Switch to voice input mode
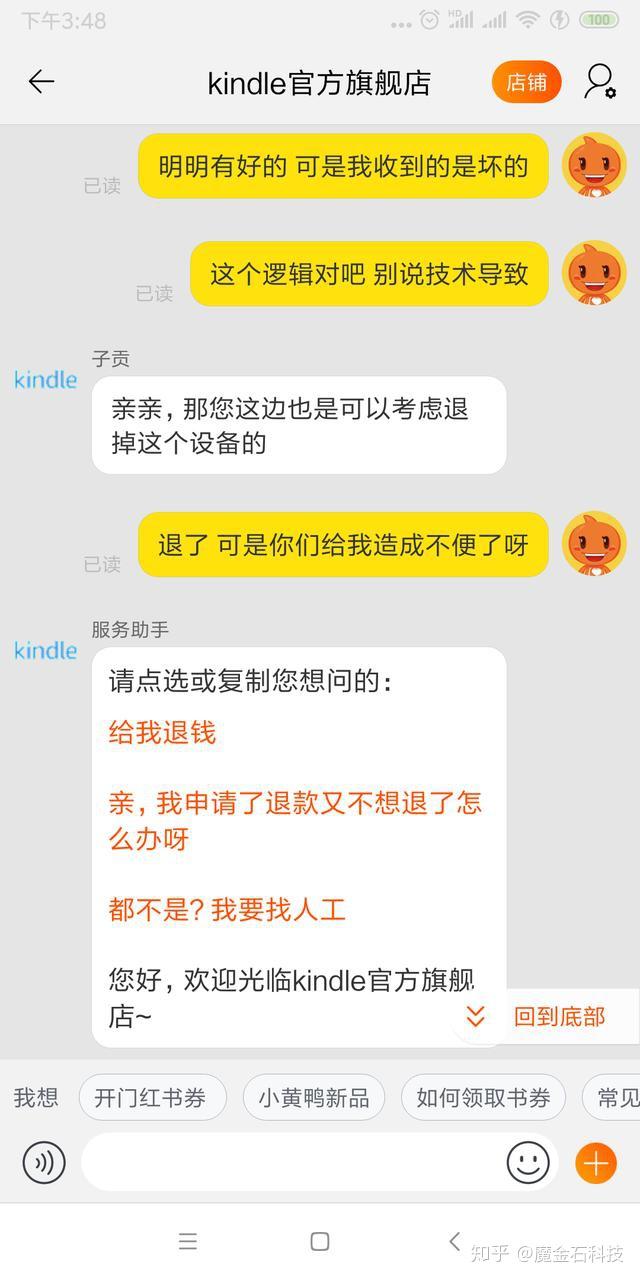Screen dimensions: 640x1280 [x=44, y=1163]
